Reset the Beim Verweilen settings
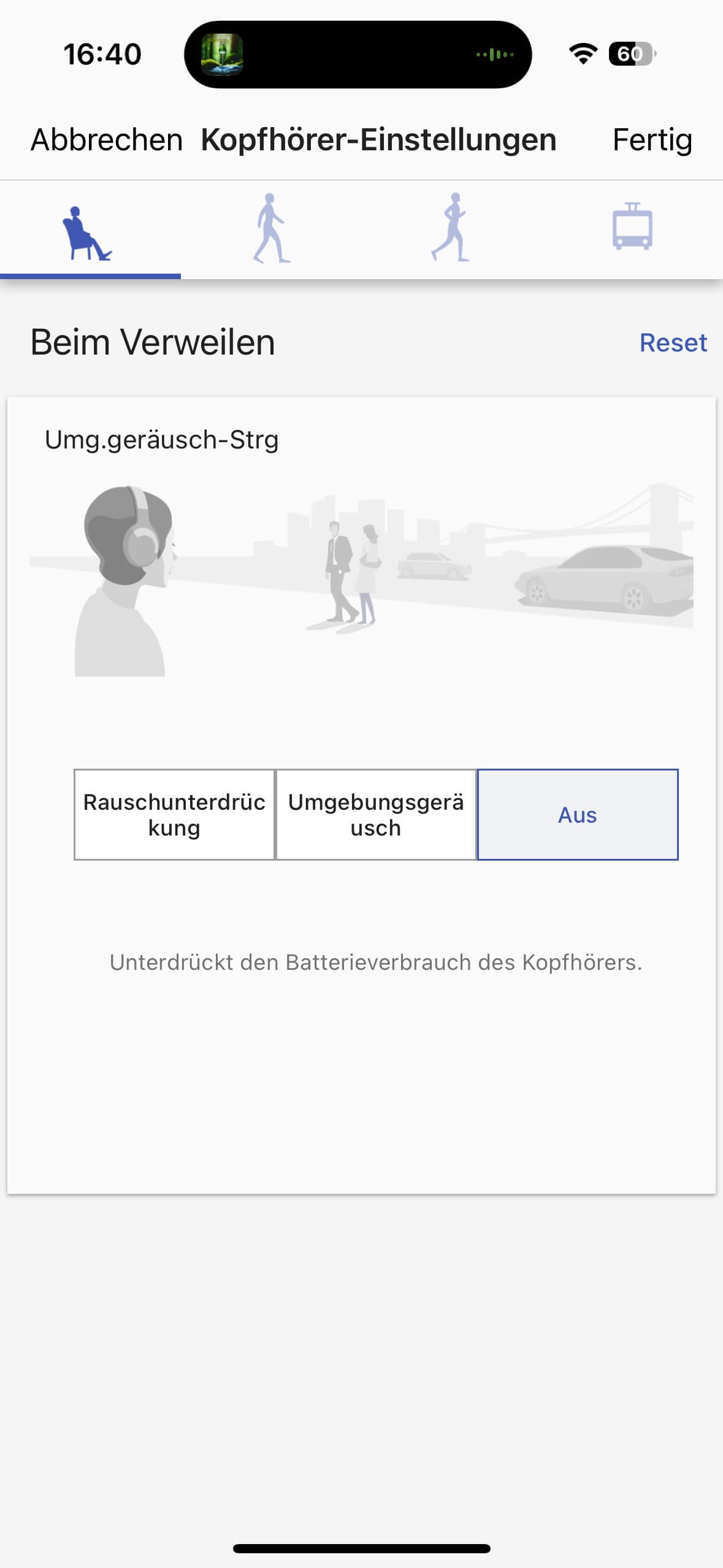Screen dimensions: 723x1568 pyautogui.click(x=673, y=343)
